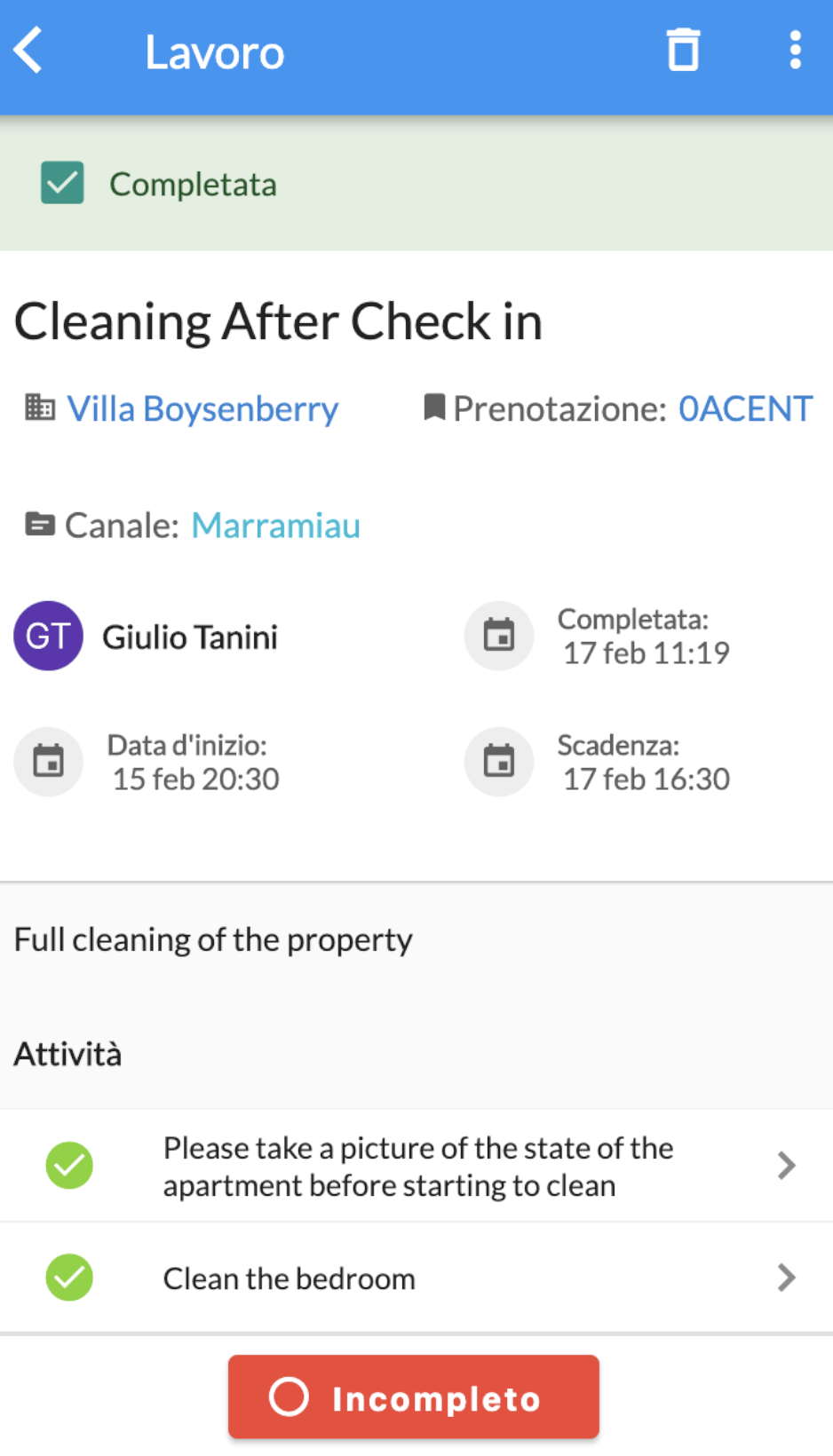Open the Villa Boysenberry property link

[x=202, y=409]
